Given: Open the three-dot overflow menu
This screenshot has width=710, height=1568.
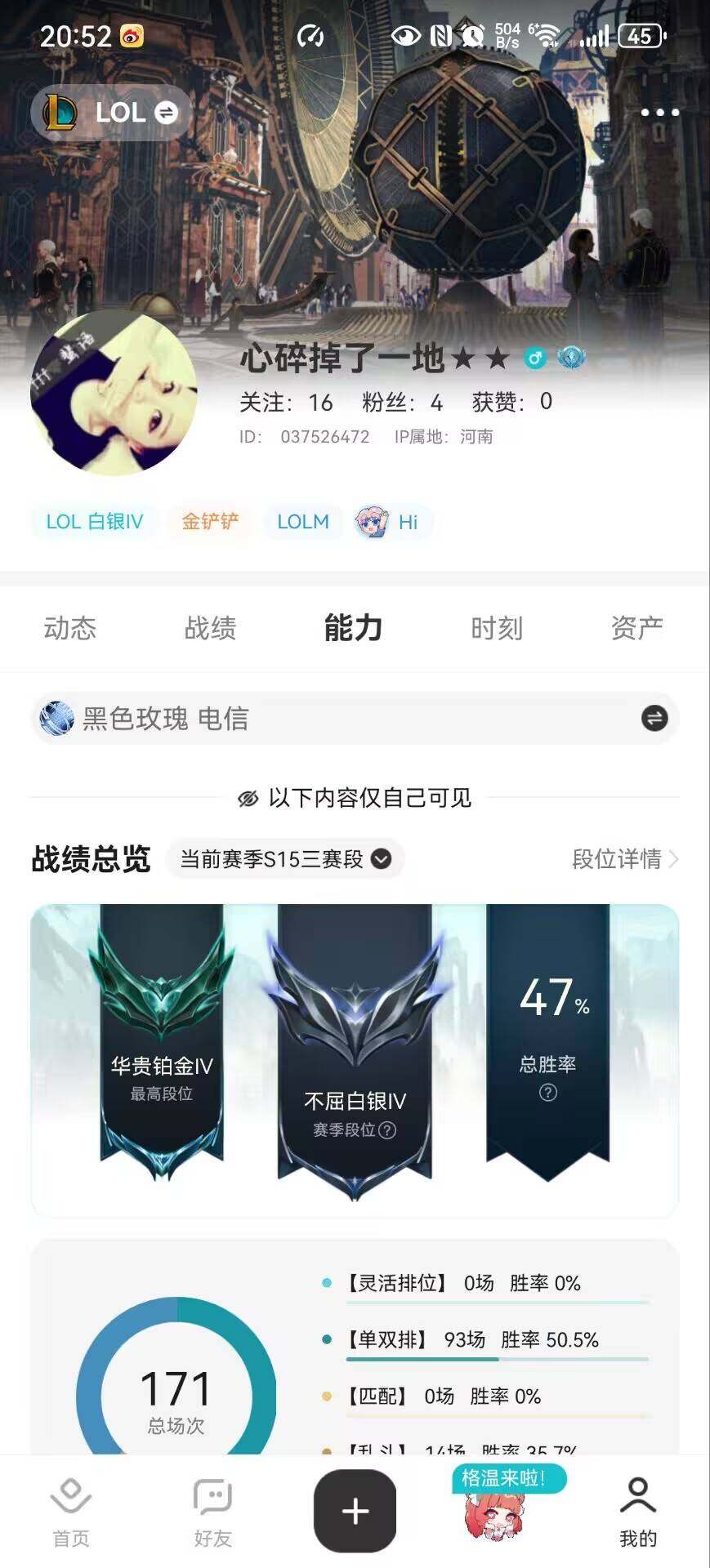Looking at the screenshot, I should (659, 113).
